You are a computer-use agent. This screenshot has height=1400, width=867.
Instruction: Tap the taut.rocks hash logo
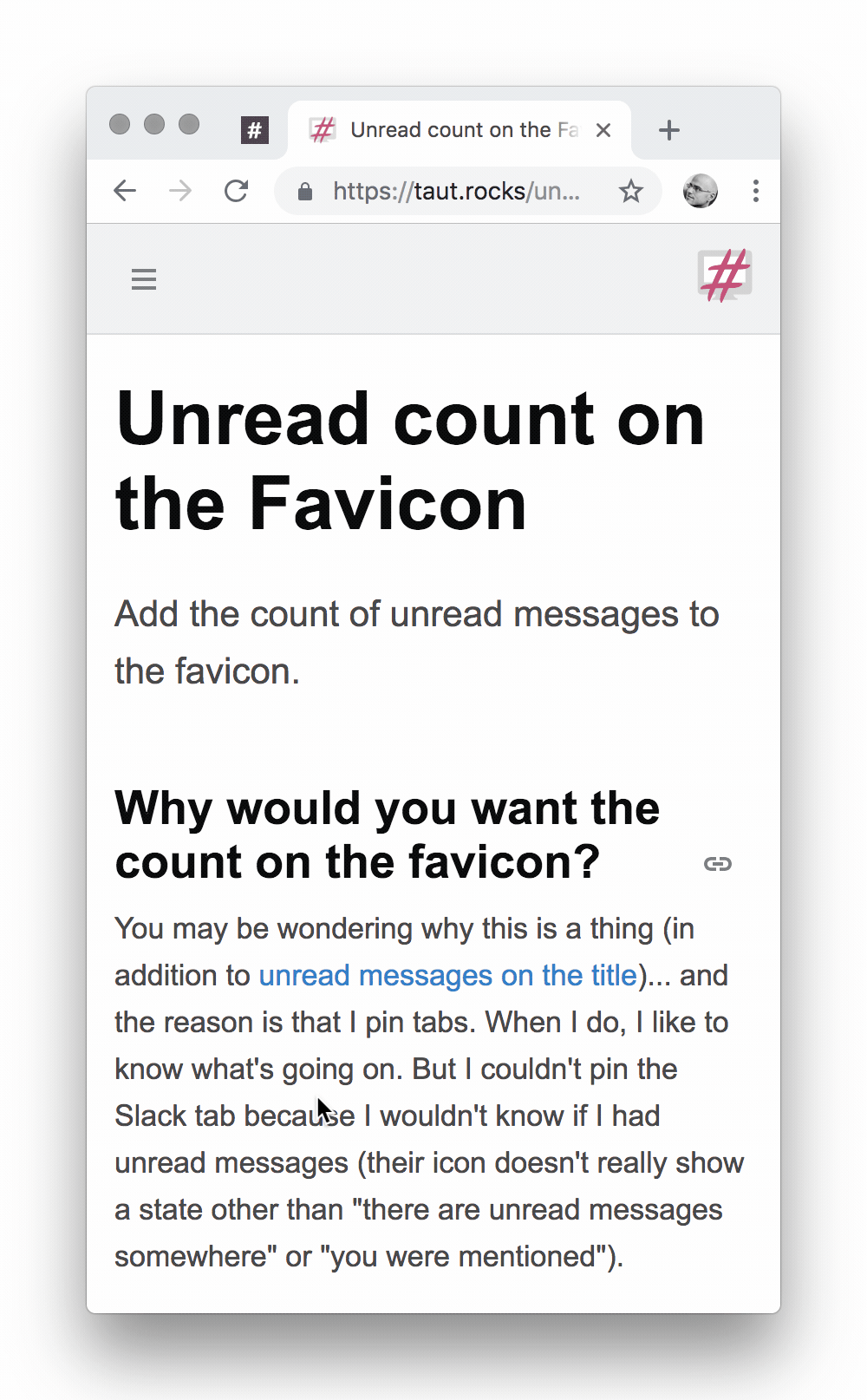pyautogui.click(x=725, y=276)
